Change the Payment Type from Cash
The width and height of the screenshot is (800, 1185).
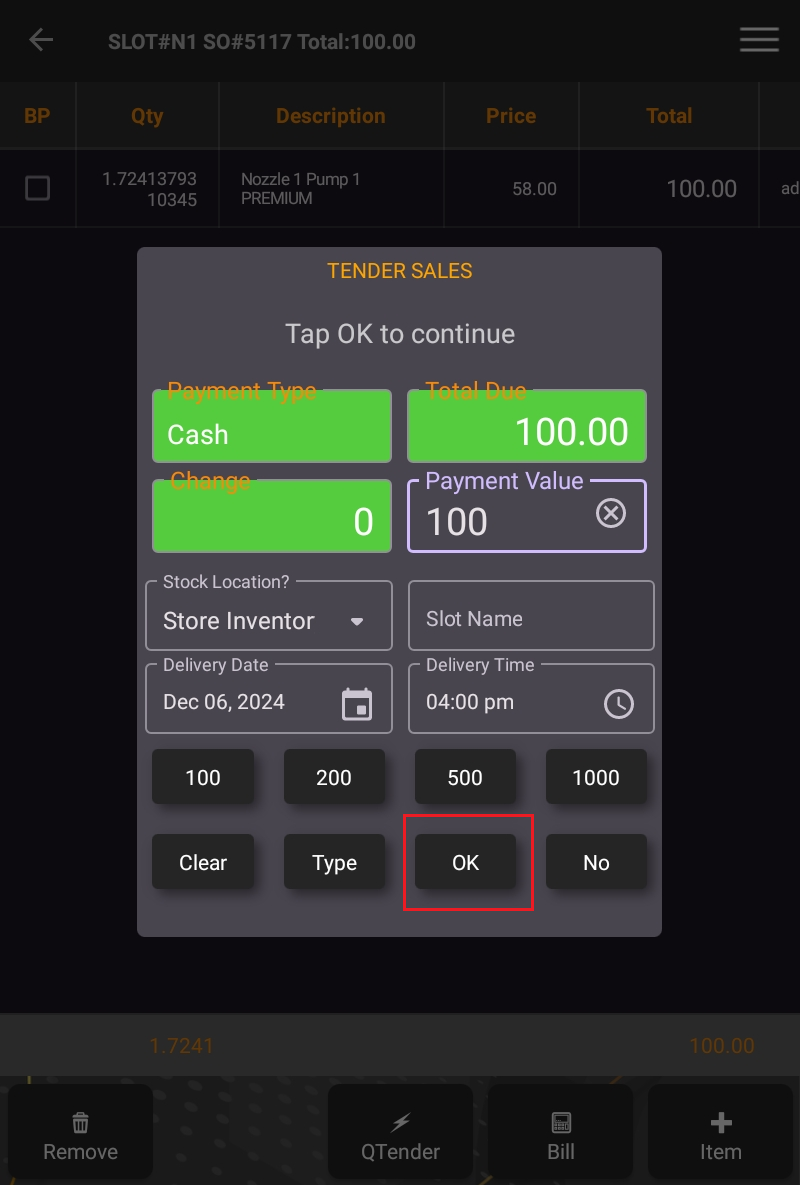coord(271,434)
